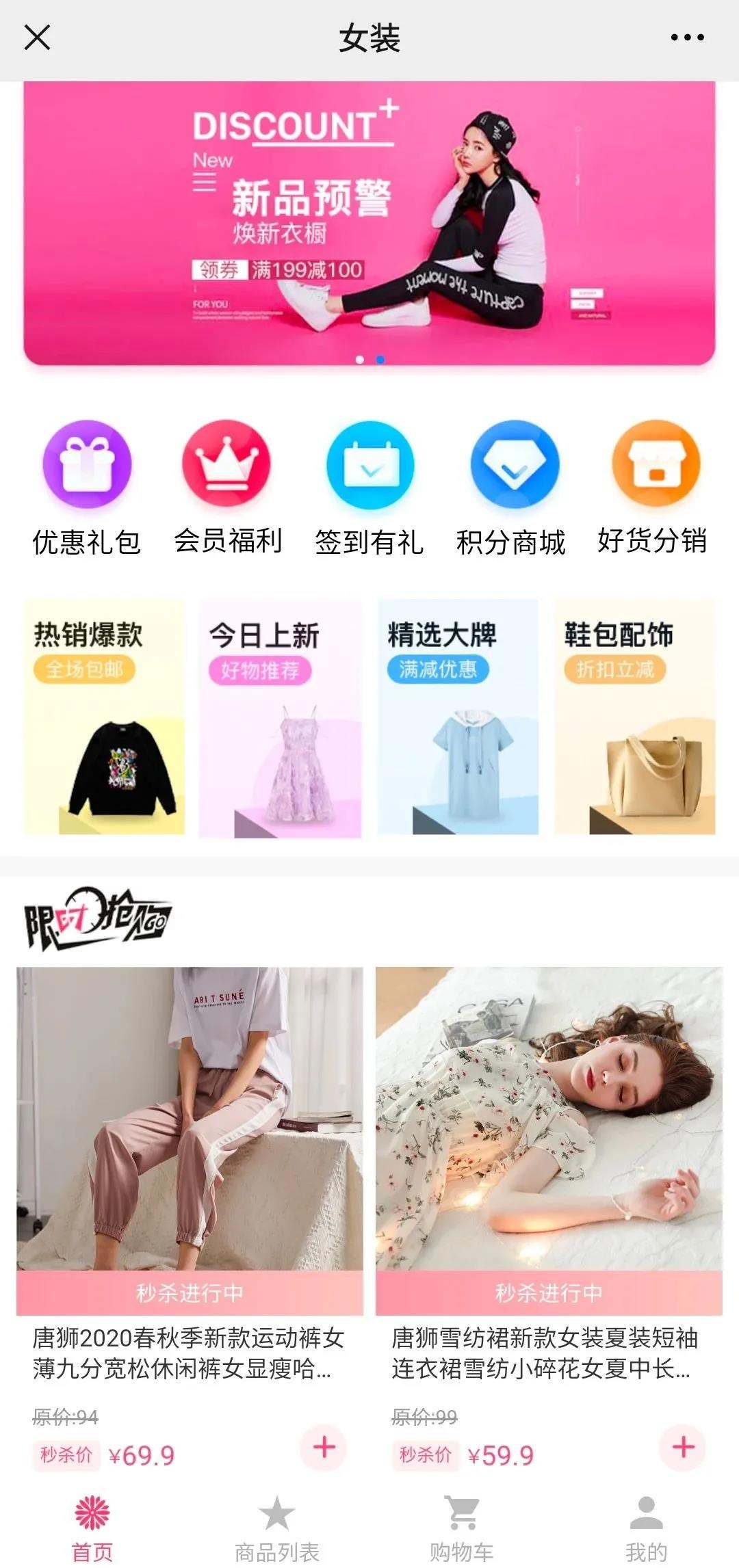
Task: Open 优惠礼包 gift pack shortcut
Action: 87,487
